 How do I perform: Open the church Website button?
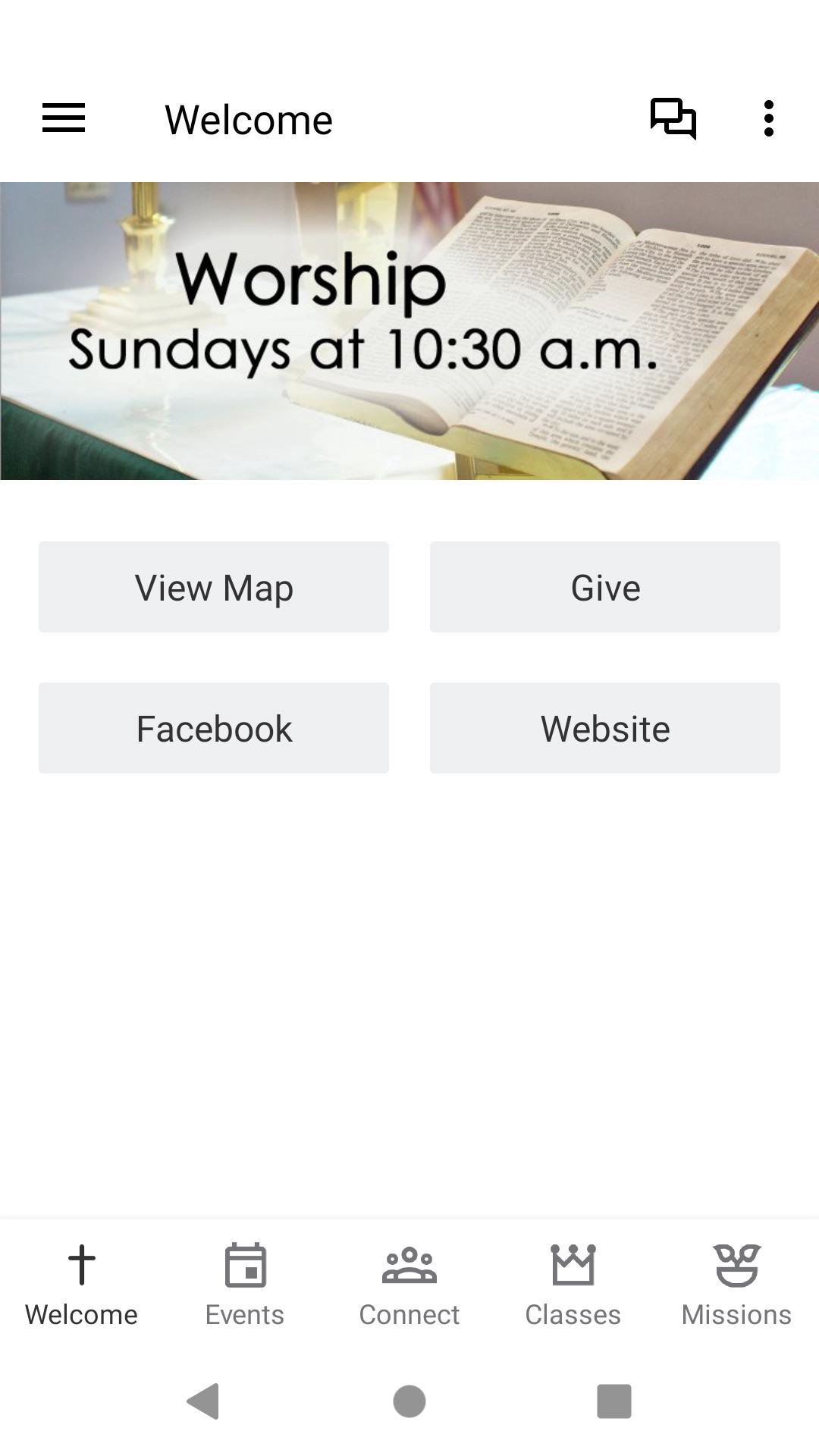click(x=604, y=728)
